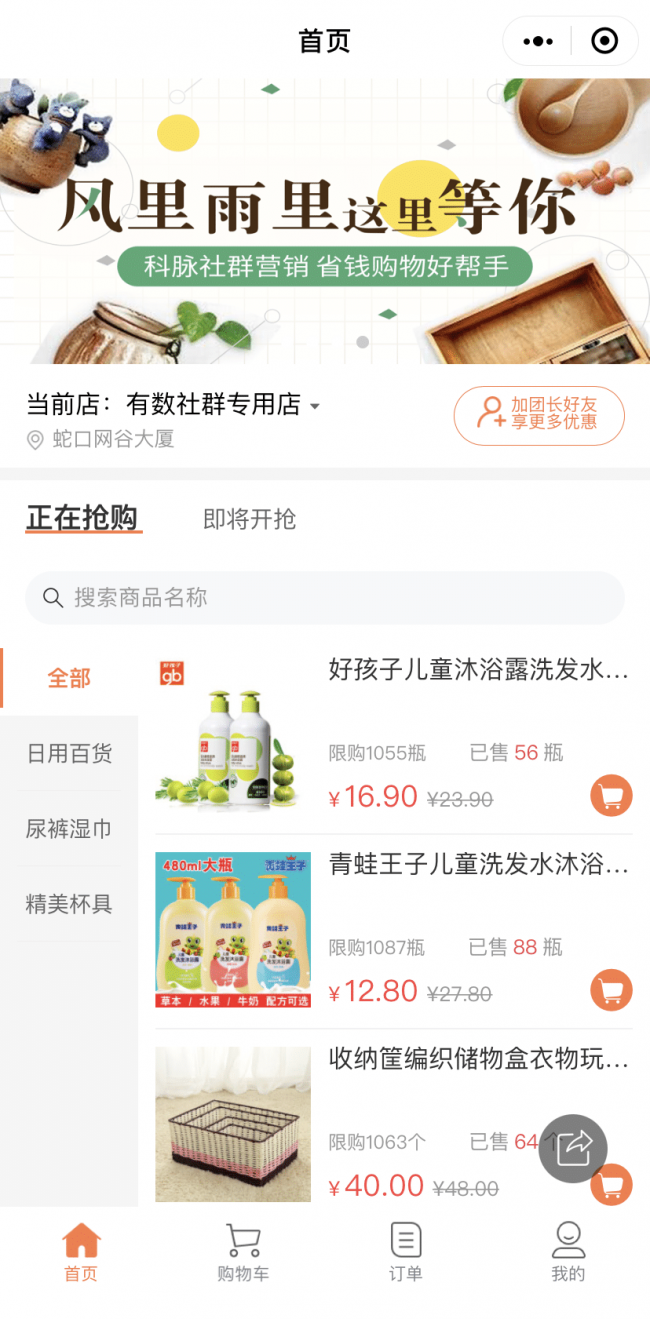The image size is (650, 1319).
Task: Show the 精美杯具 category
Action: tap(69, 904)
